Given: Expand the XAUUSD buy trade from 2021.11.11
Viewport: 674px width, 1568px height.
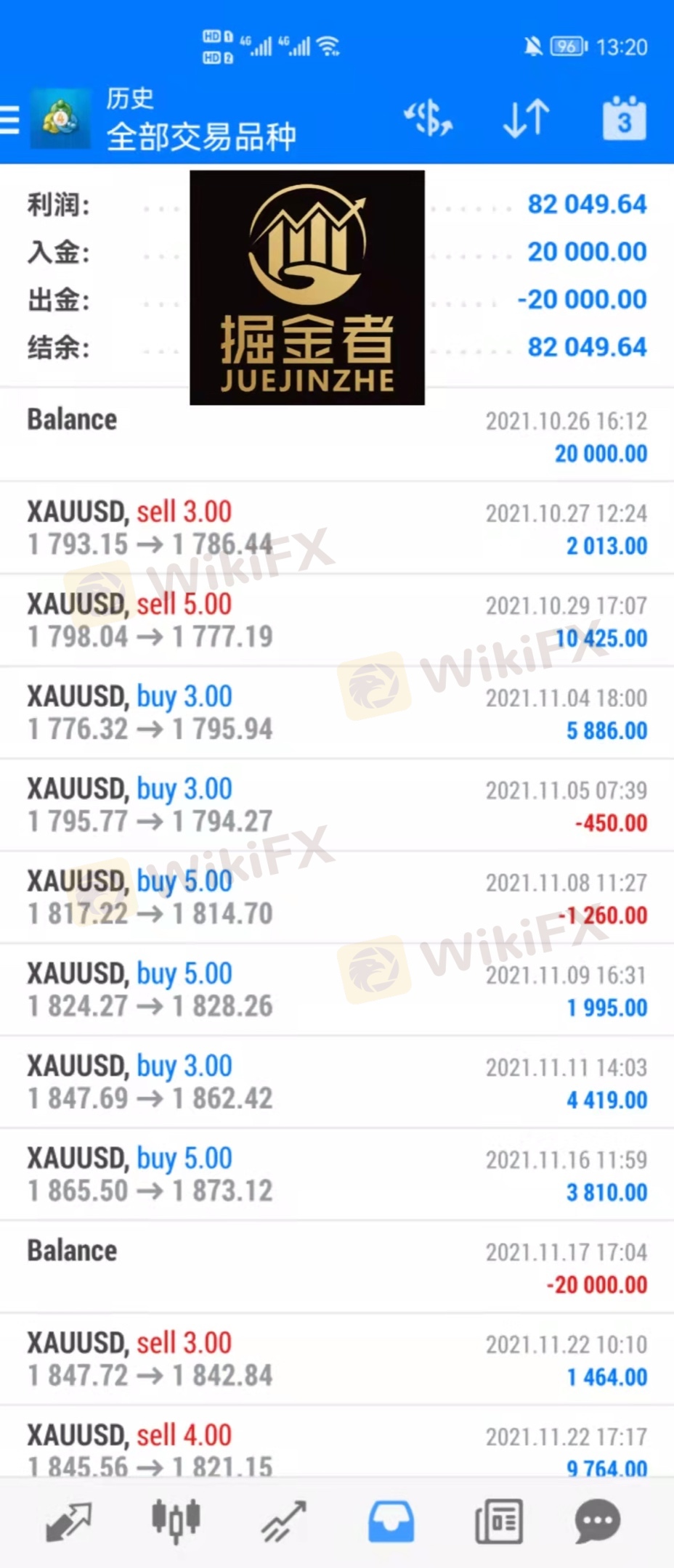Looking at the screenshot, I should click(x=337, y=1082).
